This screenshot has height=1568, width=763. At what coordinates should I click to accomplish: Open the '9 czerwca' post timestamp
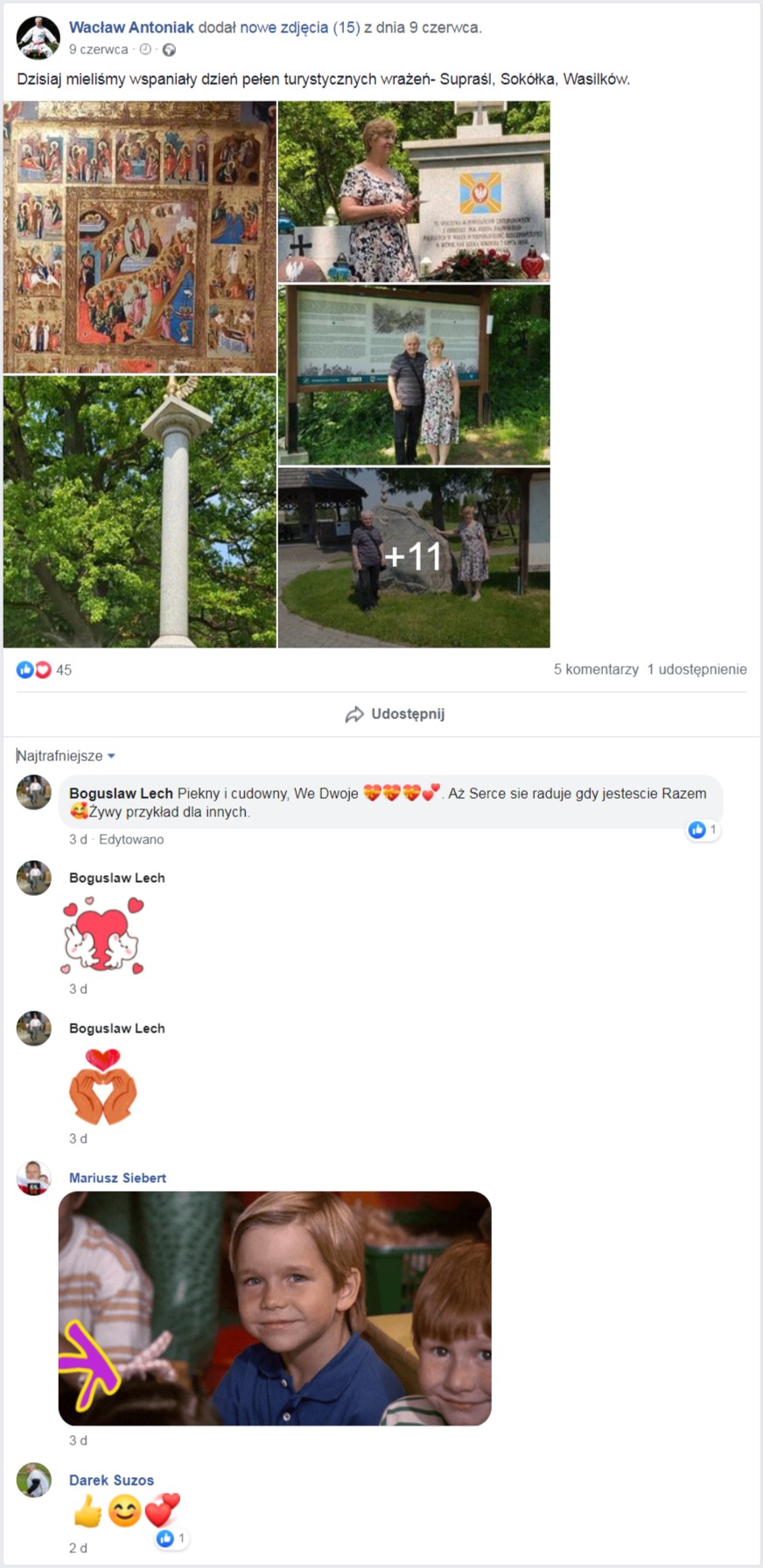tap(98, 50)
